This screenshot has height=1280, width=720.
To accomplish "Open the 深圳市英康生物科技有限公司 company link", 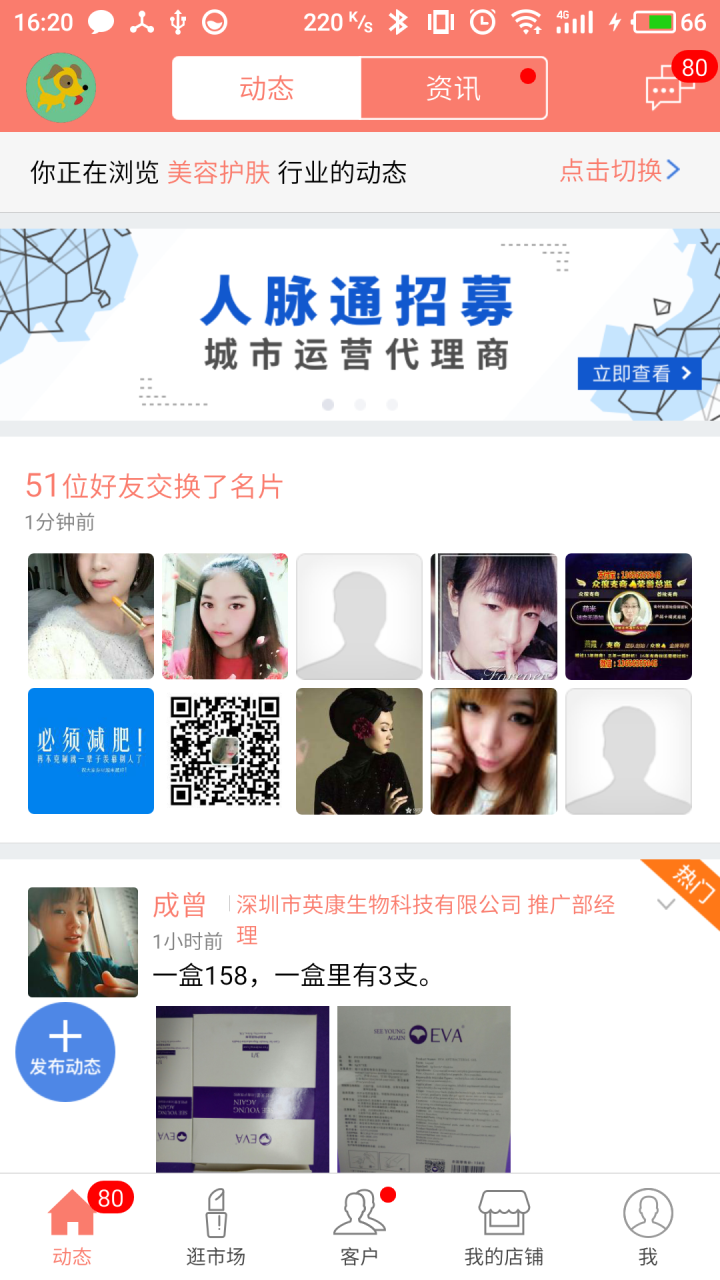I will coord(379,905).
